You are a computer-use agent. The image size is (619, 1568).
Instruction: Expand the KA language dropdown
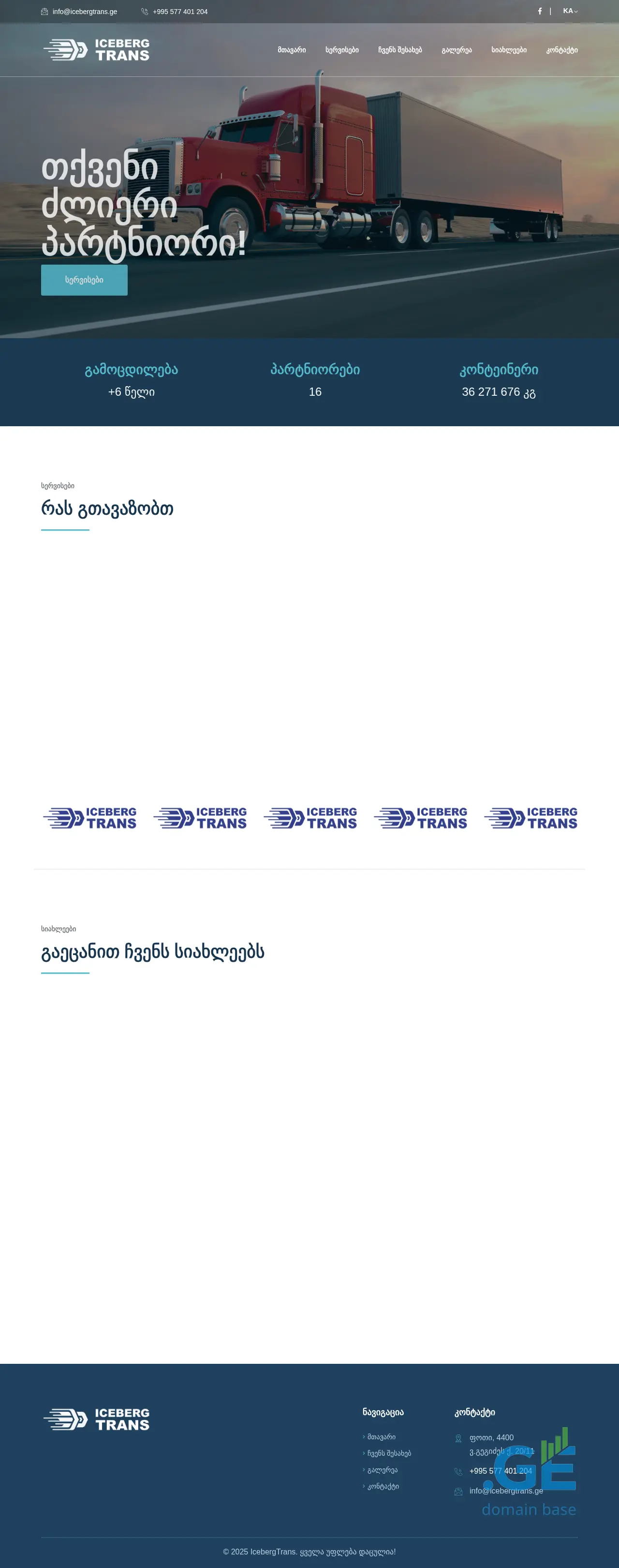tap(570, 11)
